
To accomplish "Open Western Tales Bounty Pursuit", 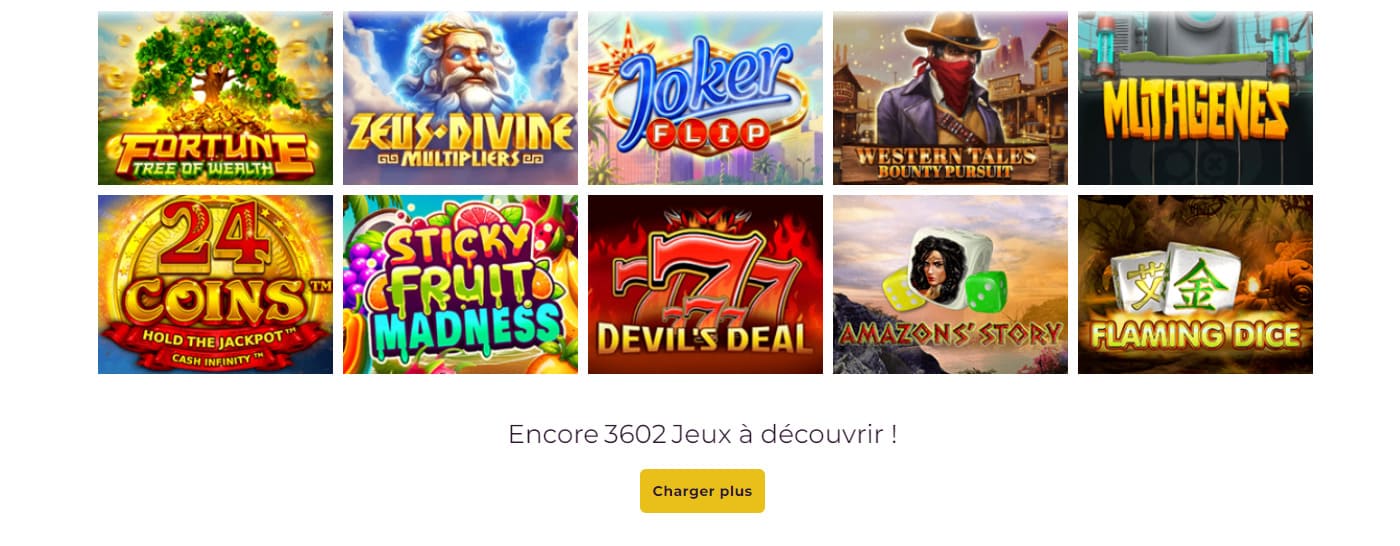I will [x=950, y=98].
